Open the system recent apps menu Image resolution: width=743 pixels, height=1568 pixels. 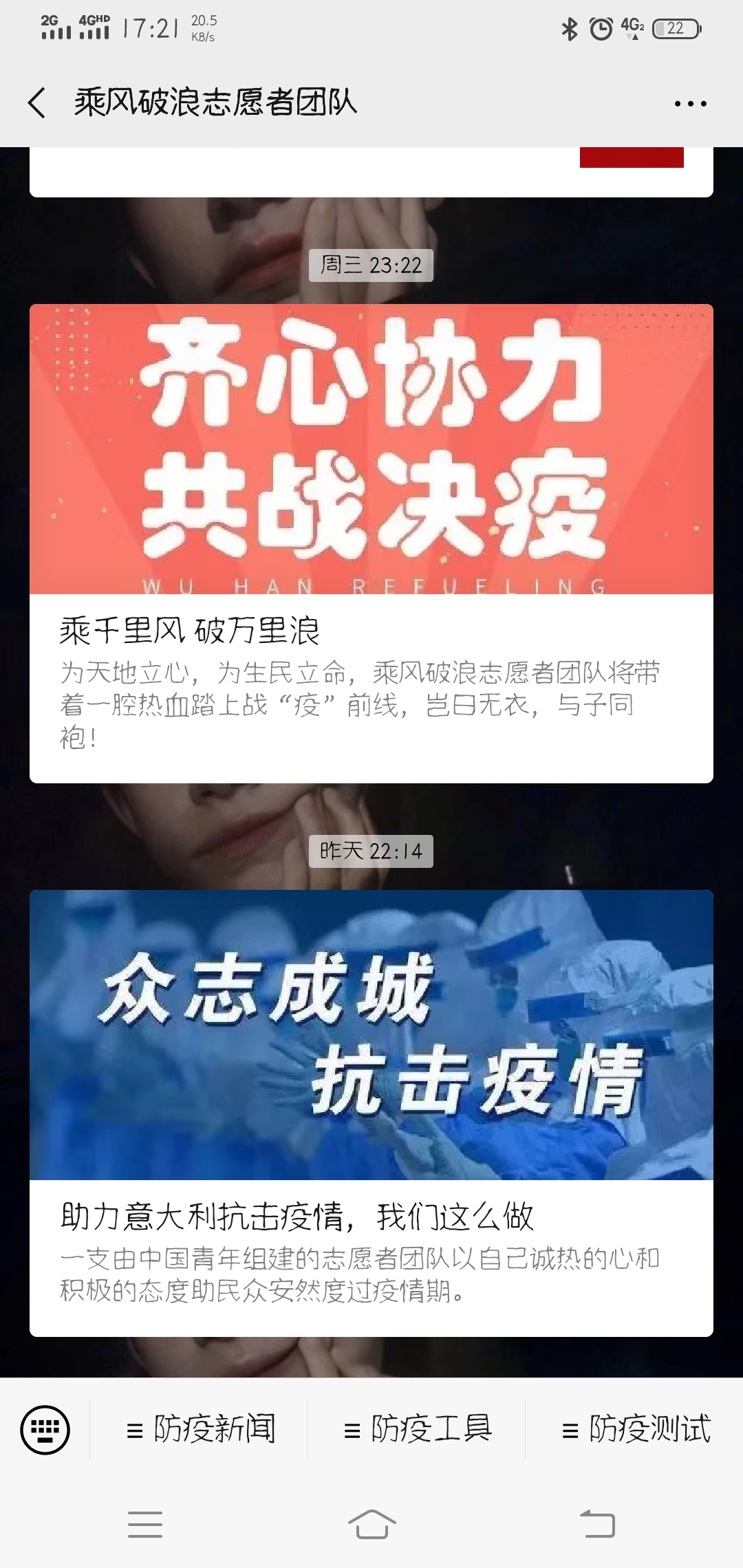tap(145, 1524)
